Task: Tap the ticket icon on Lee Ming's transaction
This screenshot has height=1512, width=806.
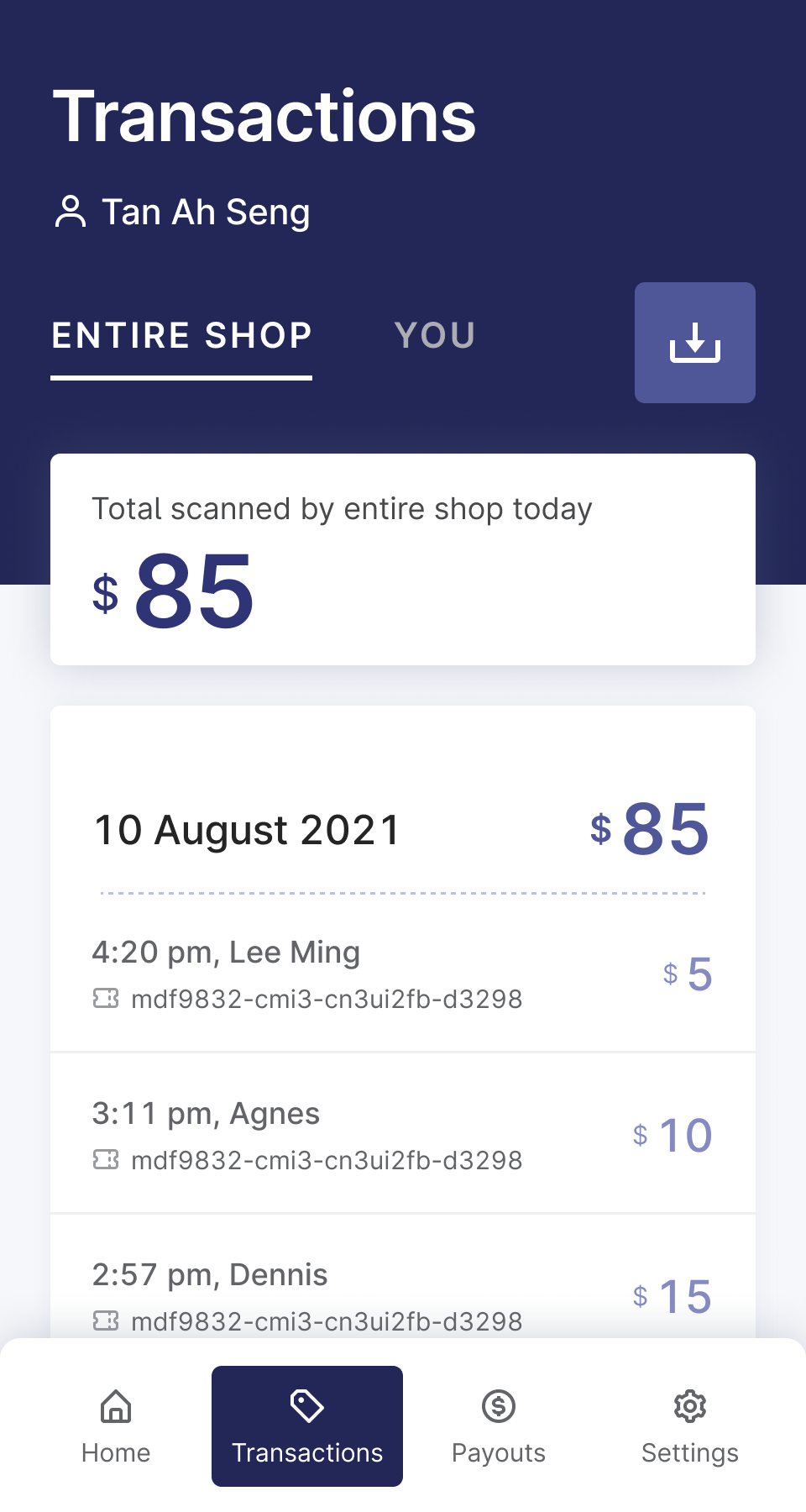Action: coord(107,999)
